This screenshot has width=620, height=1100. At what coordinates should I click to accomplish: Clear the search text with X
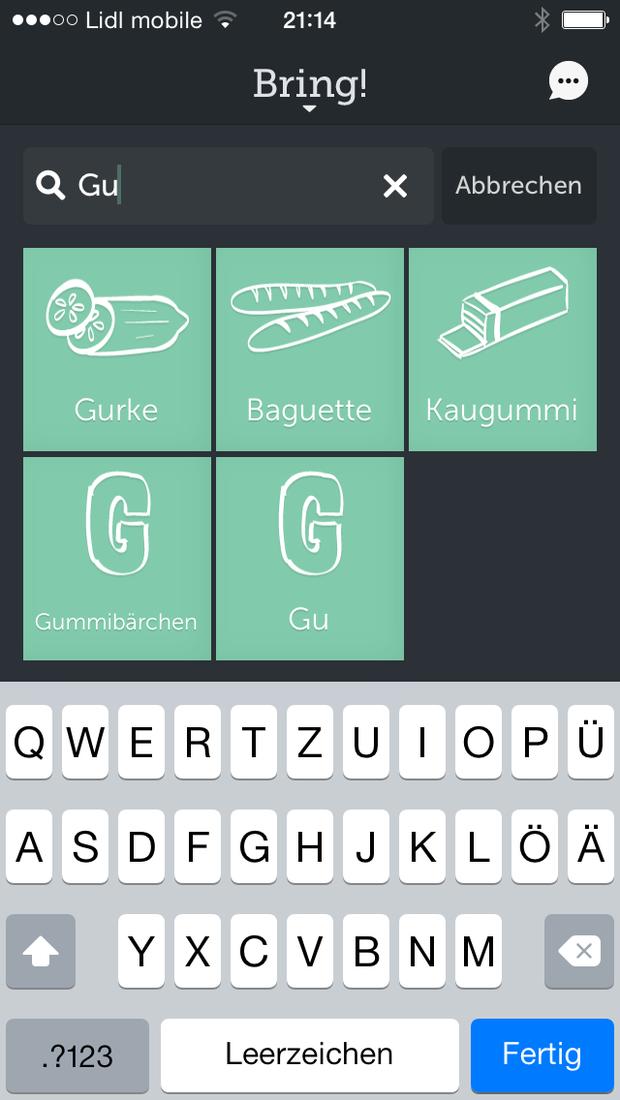(x=395, y=186)
